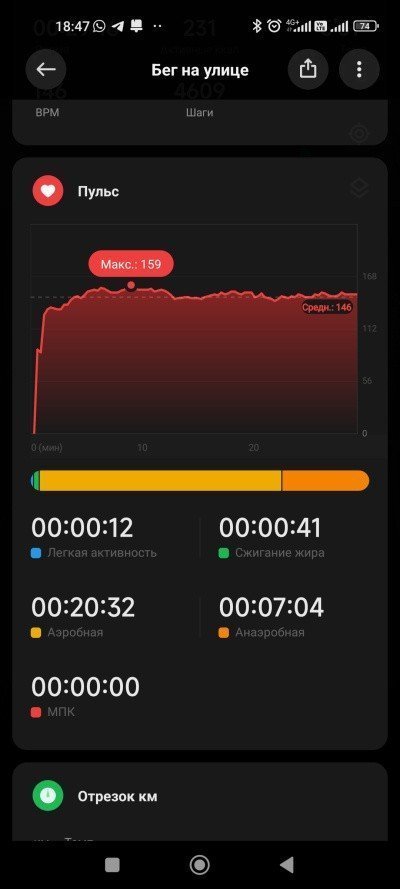The height and width of the screenshot is (889, 400).
Task: Open recent apps with the square button
Action: 112,865
